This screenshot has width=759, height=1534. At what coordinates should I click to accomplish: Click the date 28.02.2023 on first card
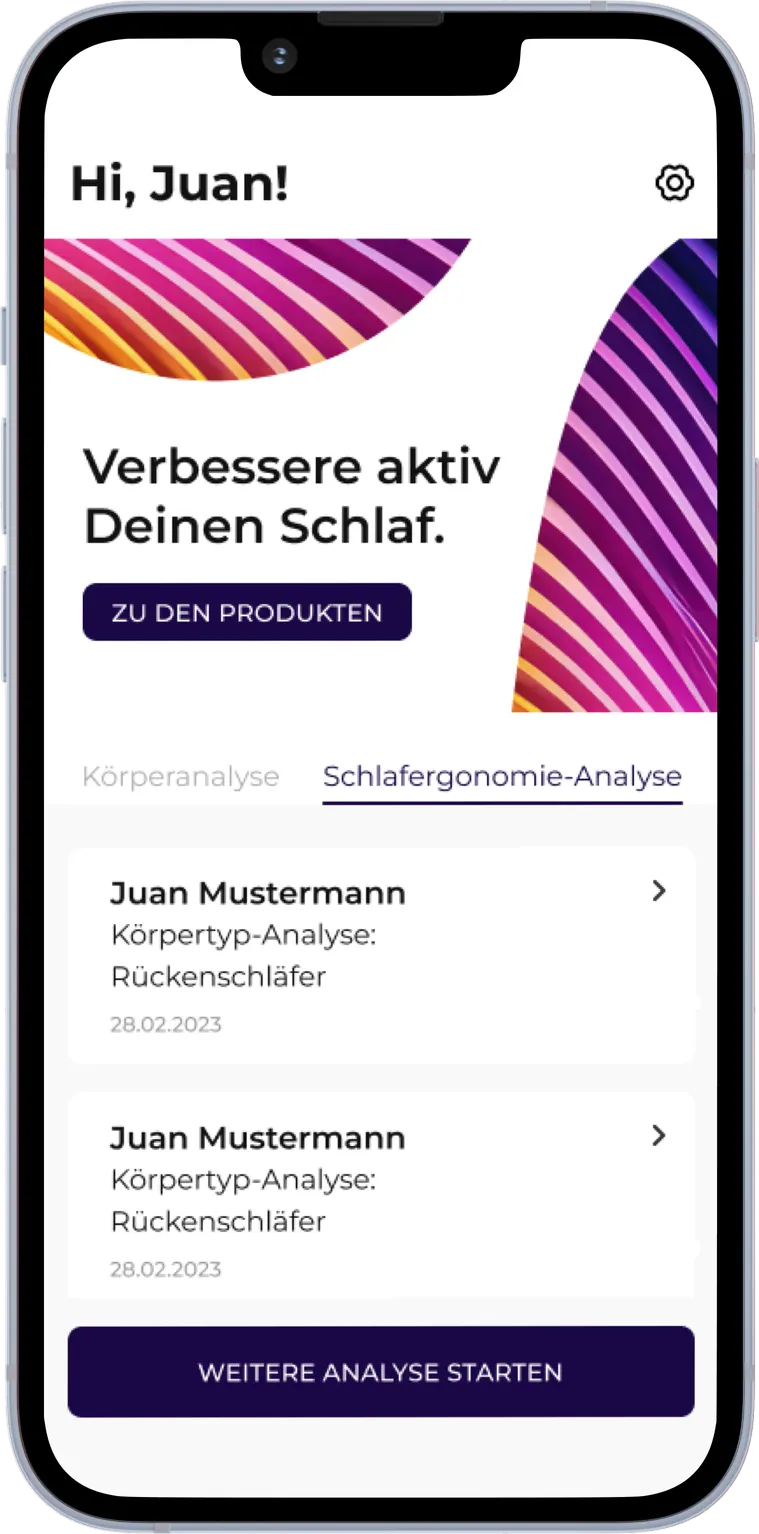(x=166, y=1023)
